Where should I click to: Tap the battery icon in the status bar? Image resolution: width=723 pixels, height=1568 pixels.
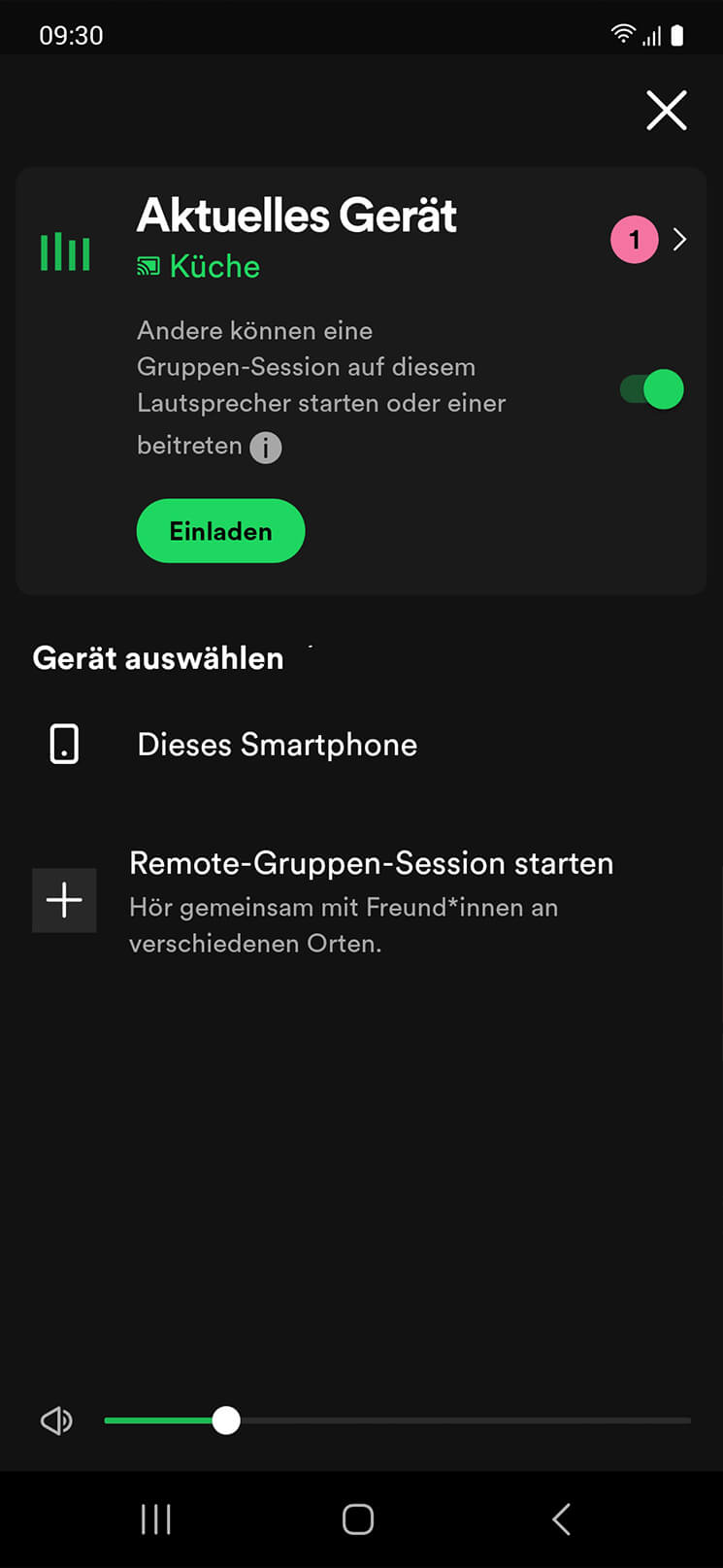[x=675, y=35]
